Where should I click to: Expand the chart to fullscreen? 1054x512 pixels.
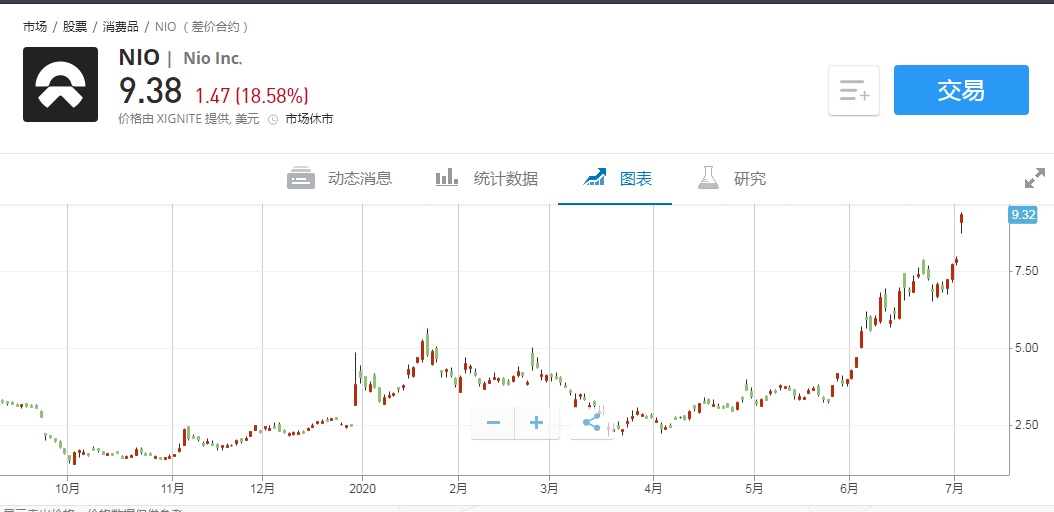pos(1034,179)
